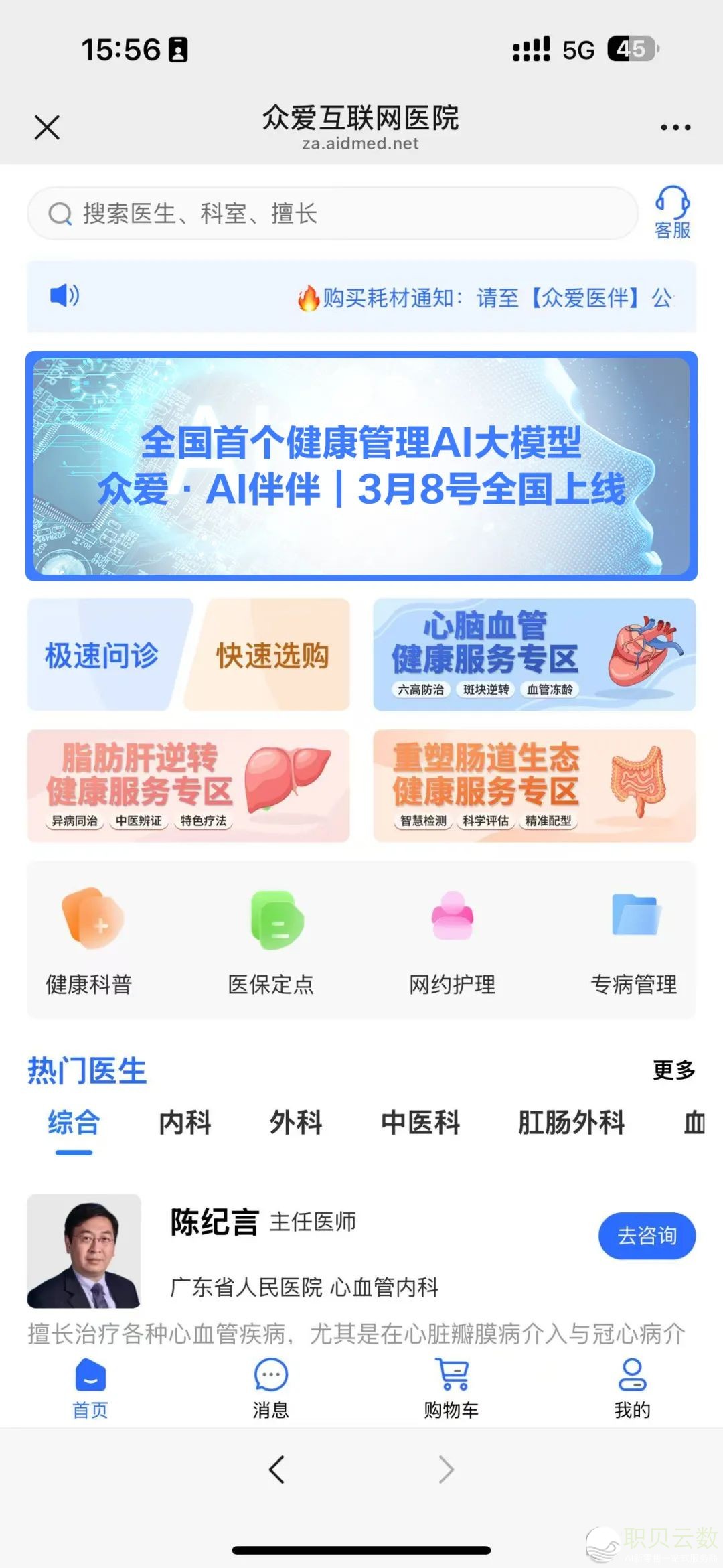The image size is (723, 1568).
Task: Open 脂肪肝逆转健康服务专区 card
Action: [188, 786]
